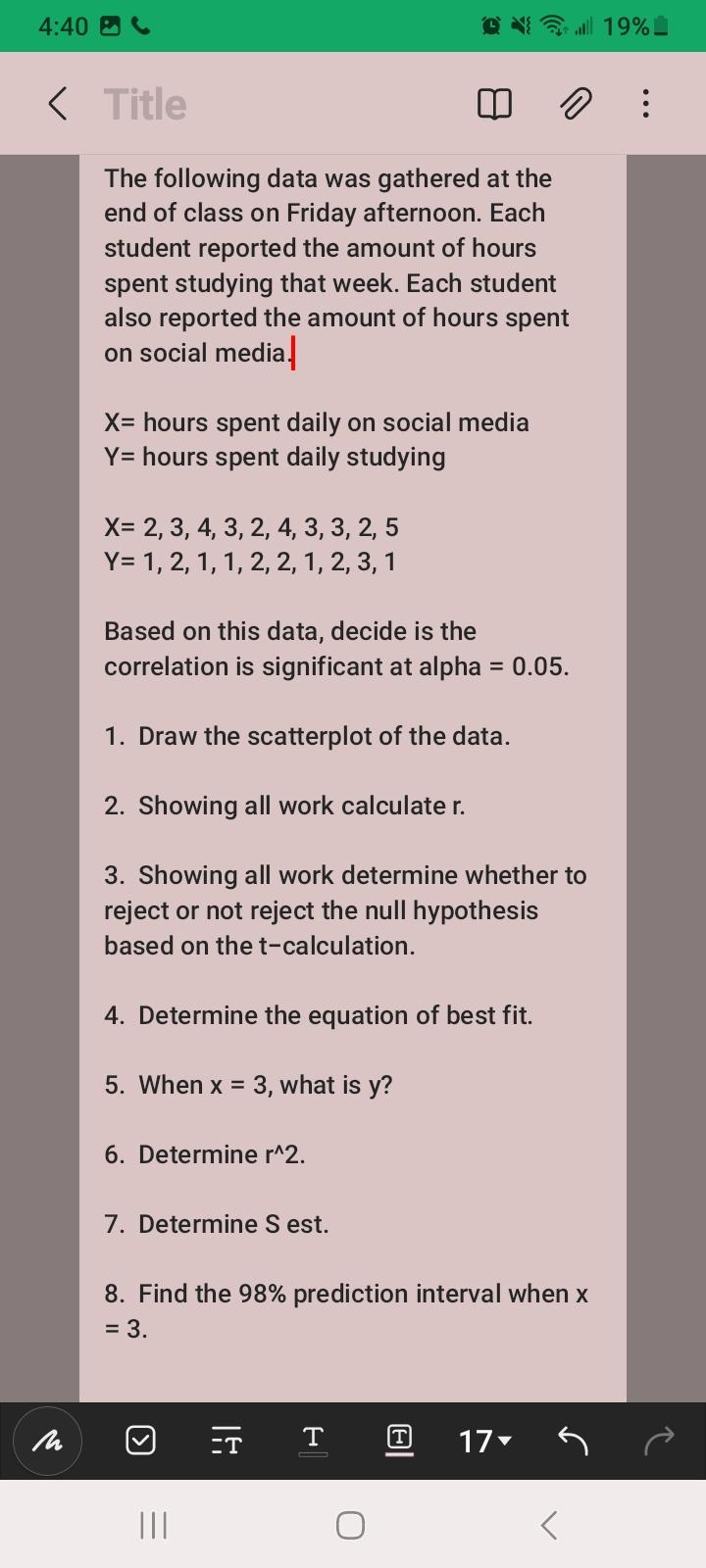Tap the Home navigation button
The image size is (706, 1568).
pos(351,1525)
